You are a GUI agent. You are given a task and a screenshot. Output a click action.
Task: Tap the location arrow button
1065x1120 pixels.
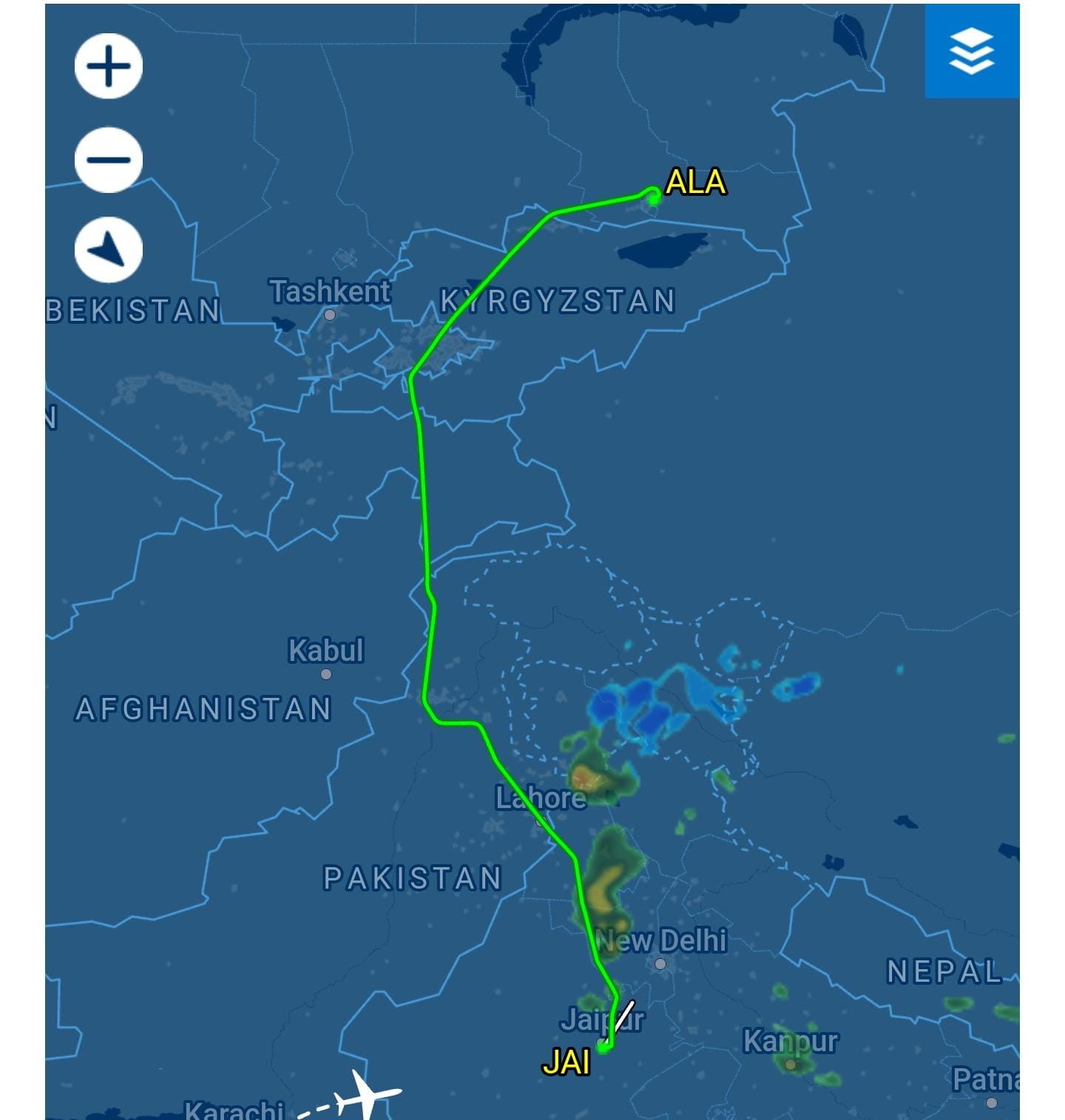[x=109, y=249]
